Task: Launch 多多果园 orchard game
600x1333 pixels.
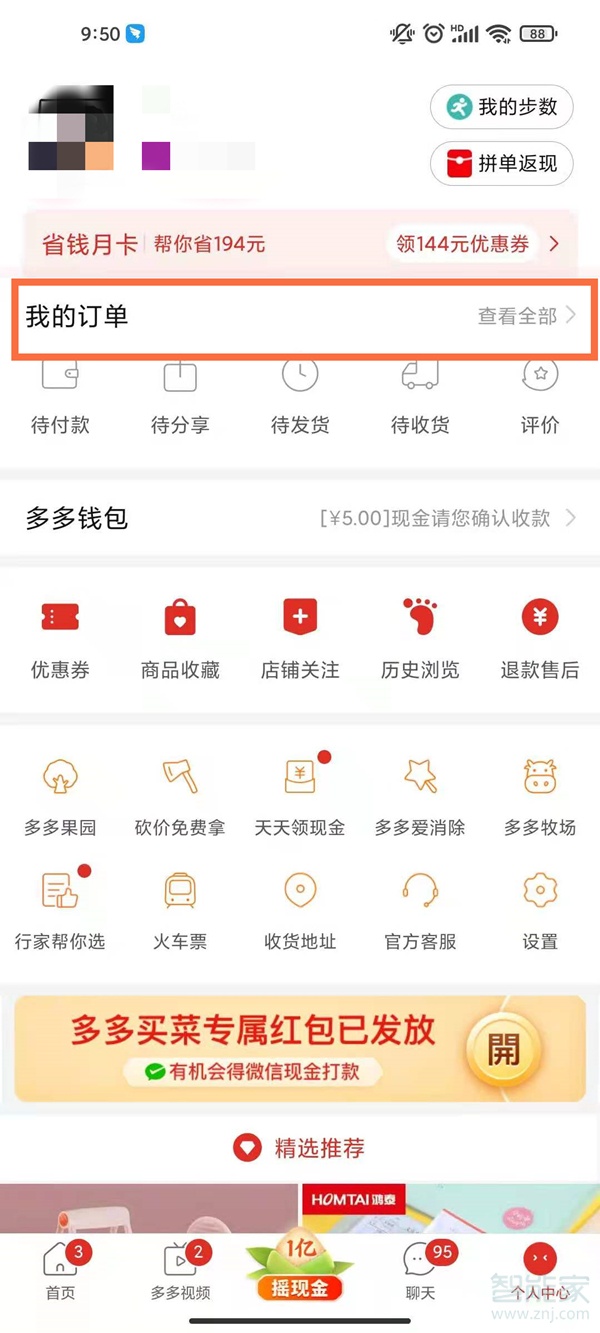Action: coord(60,797)
